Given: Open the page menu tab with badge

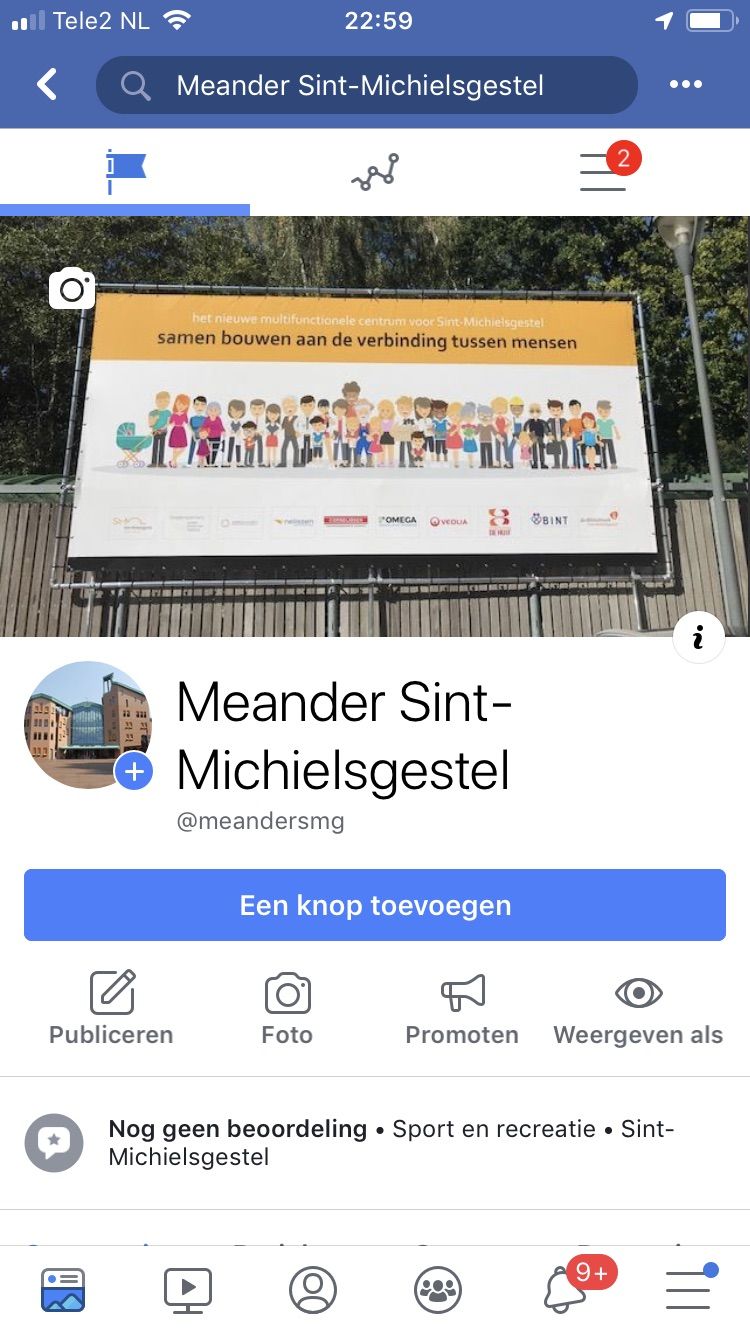Looking at the screenshot, I should point(604,172).
